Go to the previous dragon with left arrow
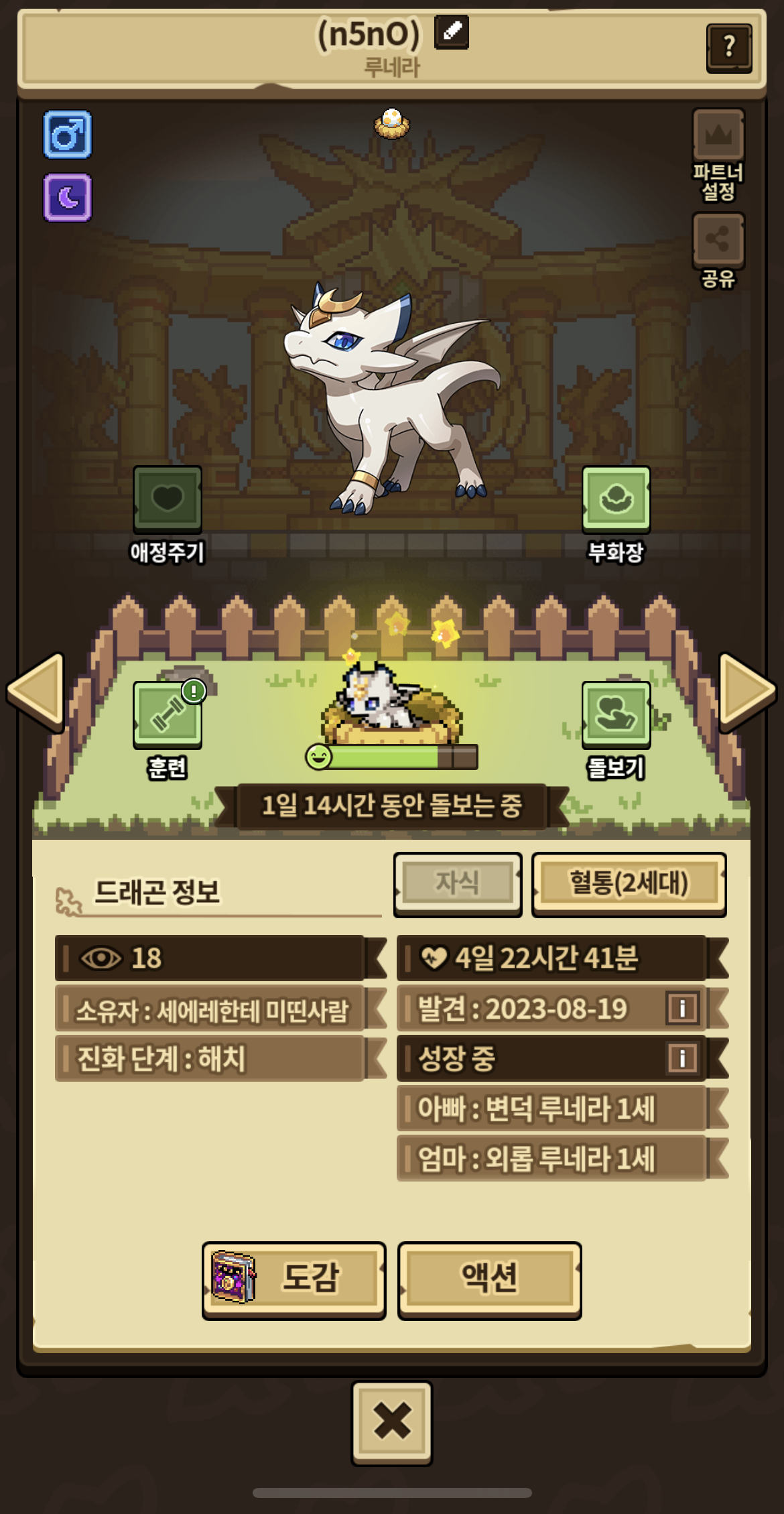 36,691
